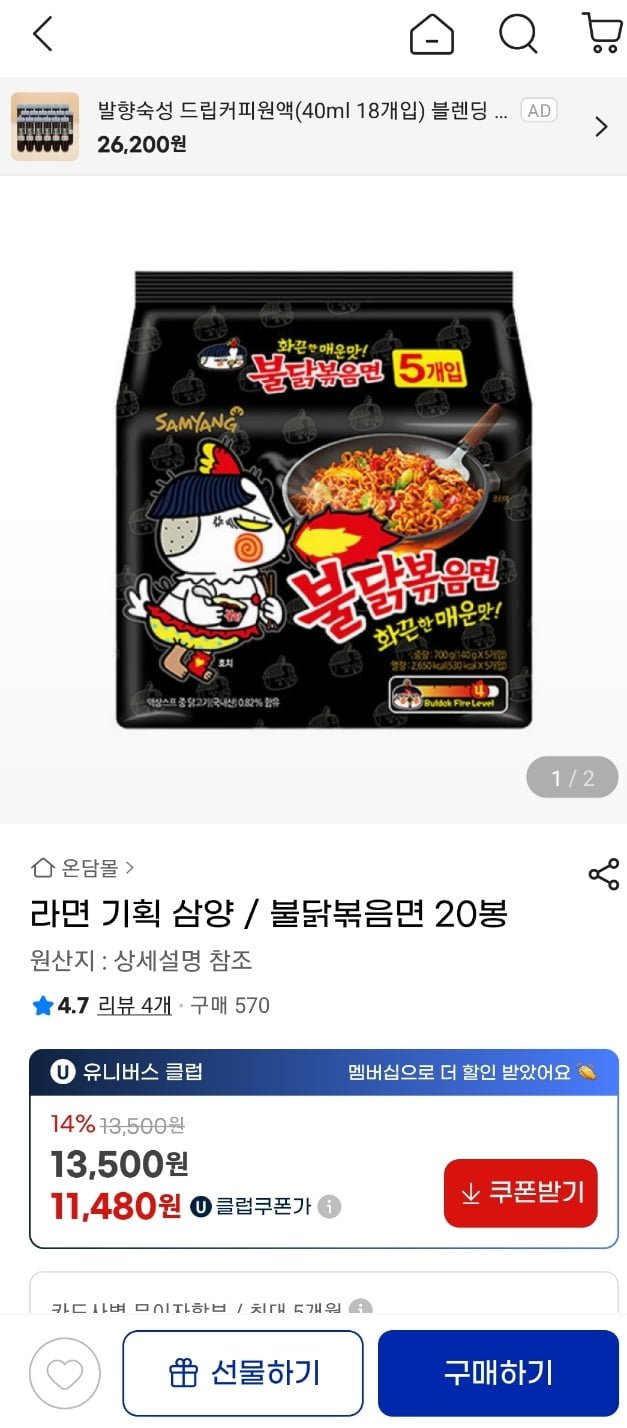Open the home icon in the top bar
Viewport: 627px width, 1428px height.
click(431, 36)
